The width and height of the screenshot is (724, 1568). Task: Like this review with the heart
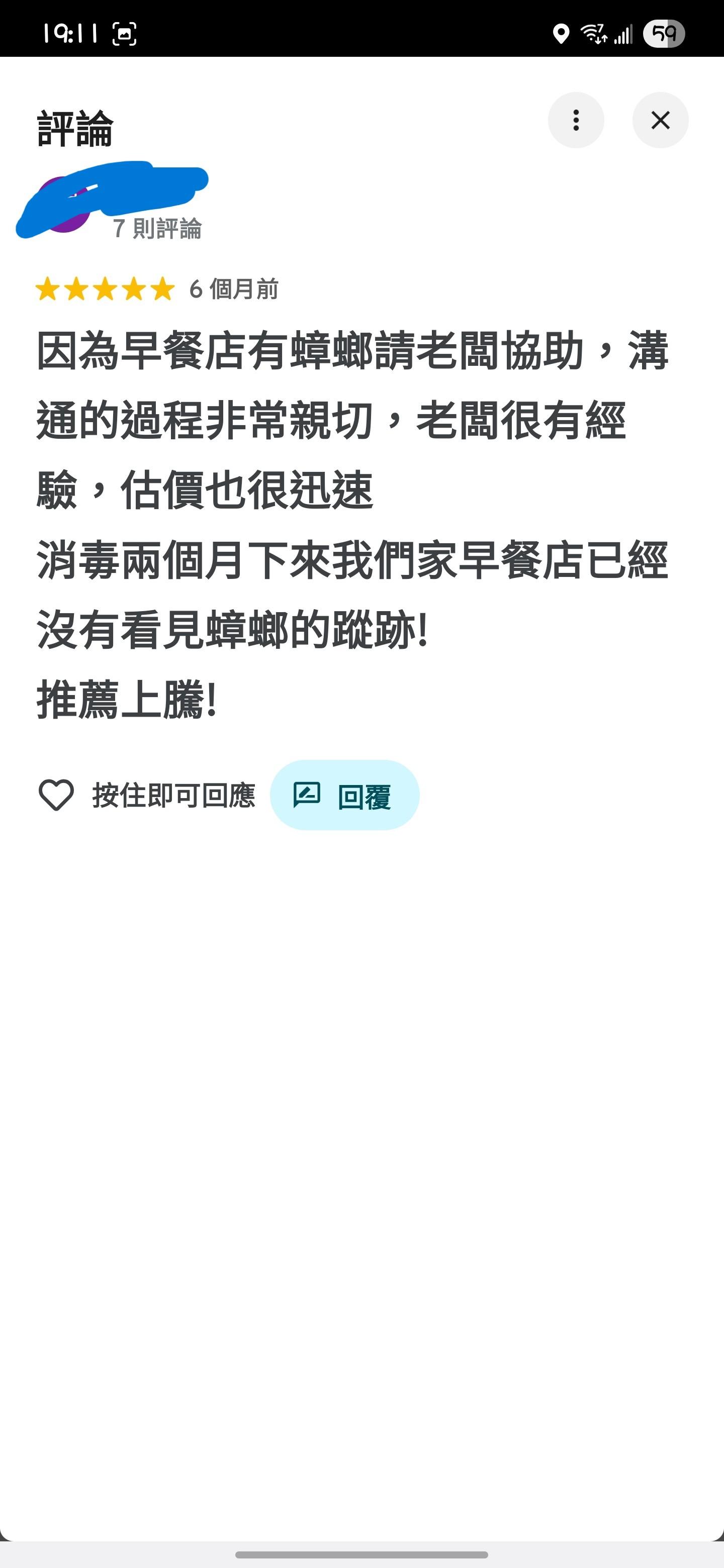pos(56,795)
